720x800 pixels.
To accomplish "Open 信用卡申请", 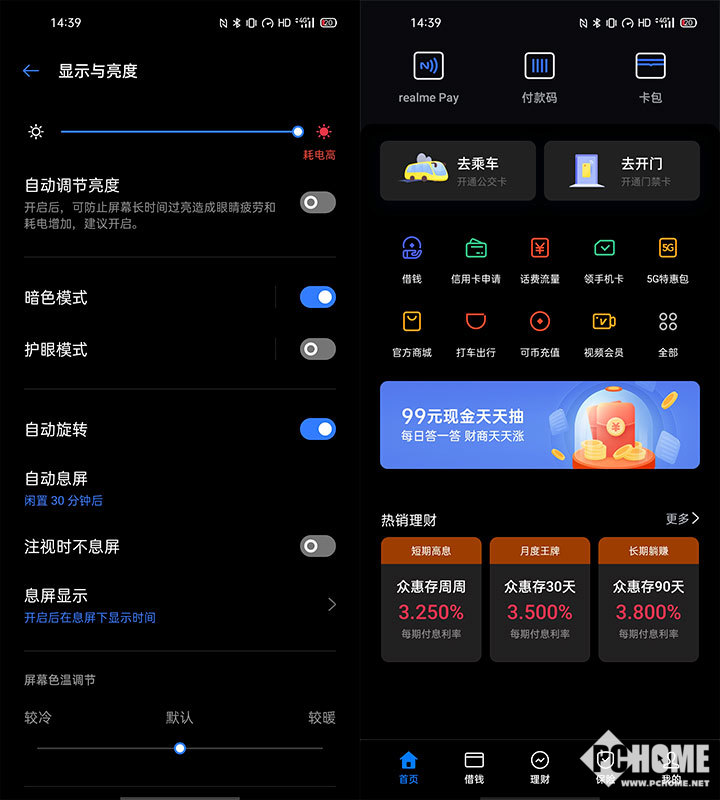I will (x=475, y=260).
